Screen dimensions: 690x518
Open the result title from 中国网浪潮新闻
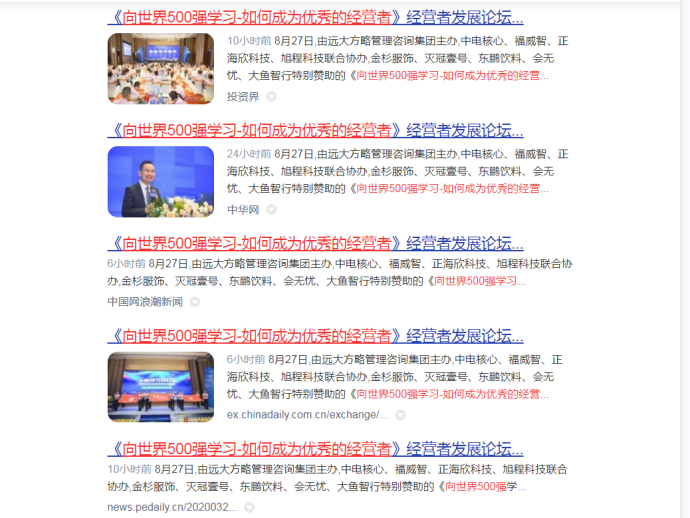315,243
